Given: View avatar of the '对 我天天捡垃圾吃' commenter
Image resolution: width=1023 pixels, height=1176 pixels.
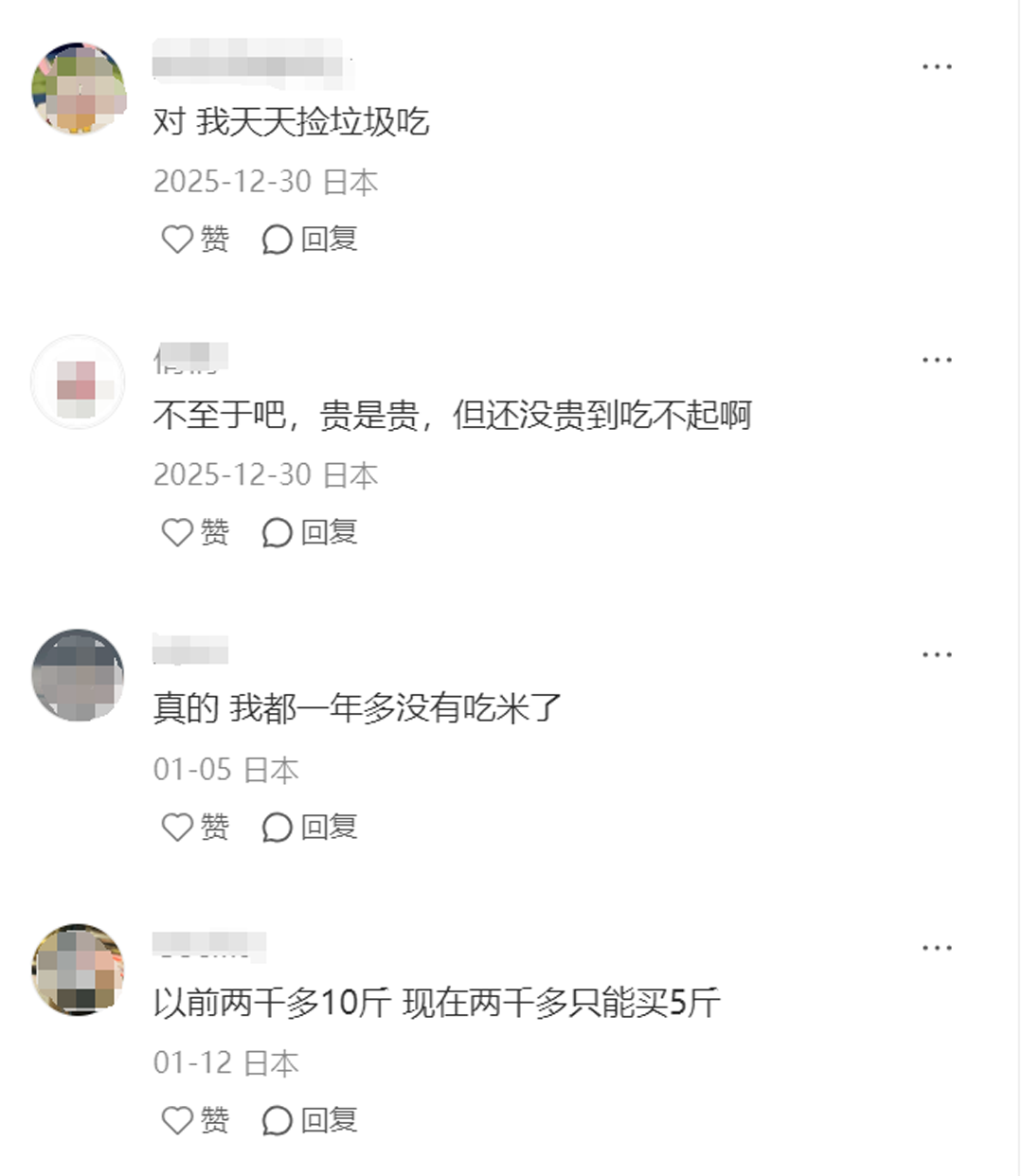Looking at the screenshot, I should pos(79,87).
